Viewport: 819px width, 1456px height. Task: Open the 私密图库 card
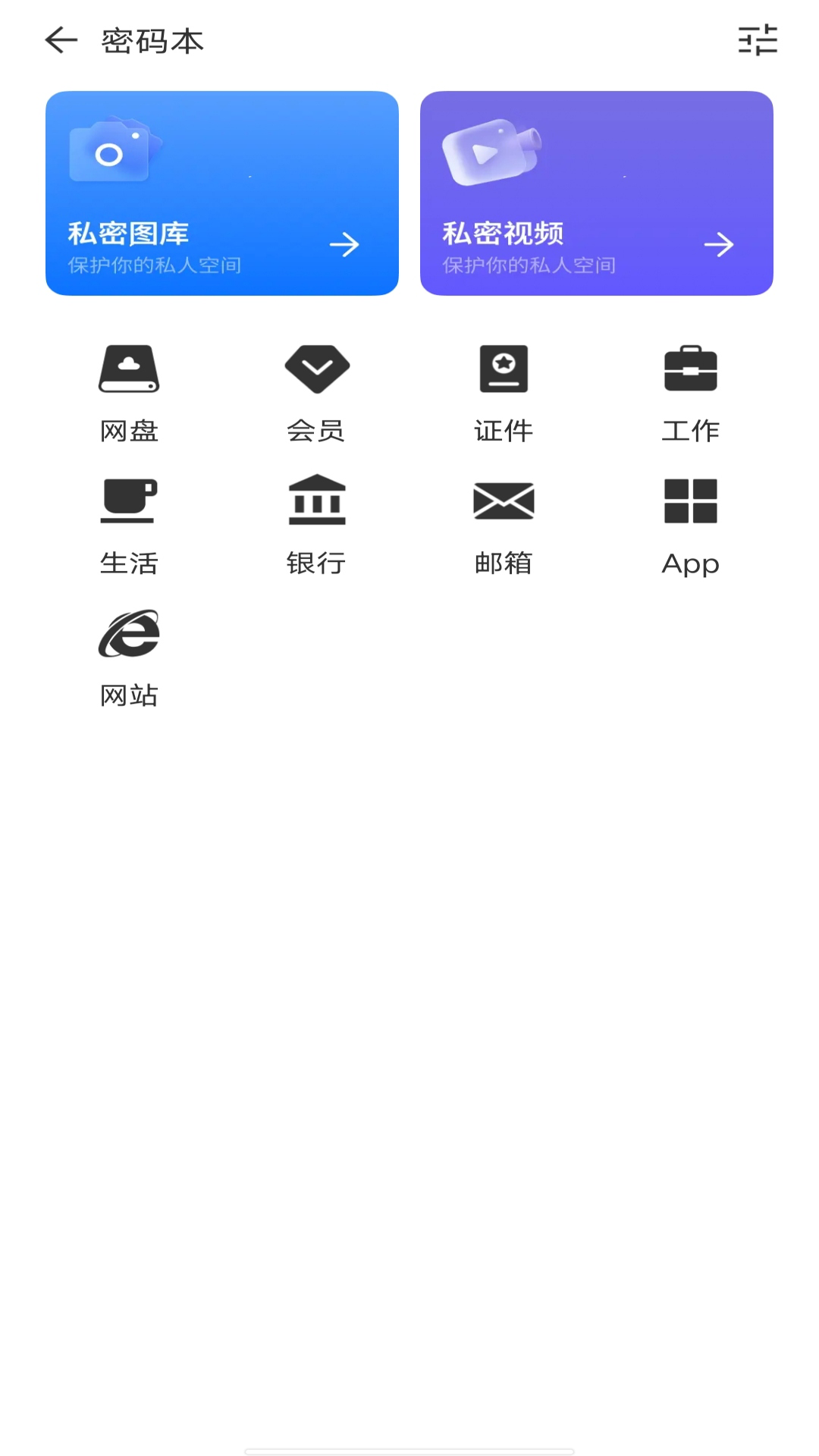(222, 193)
